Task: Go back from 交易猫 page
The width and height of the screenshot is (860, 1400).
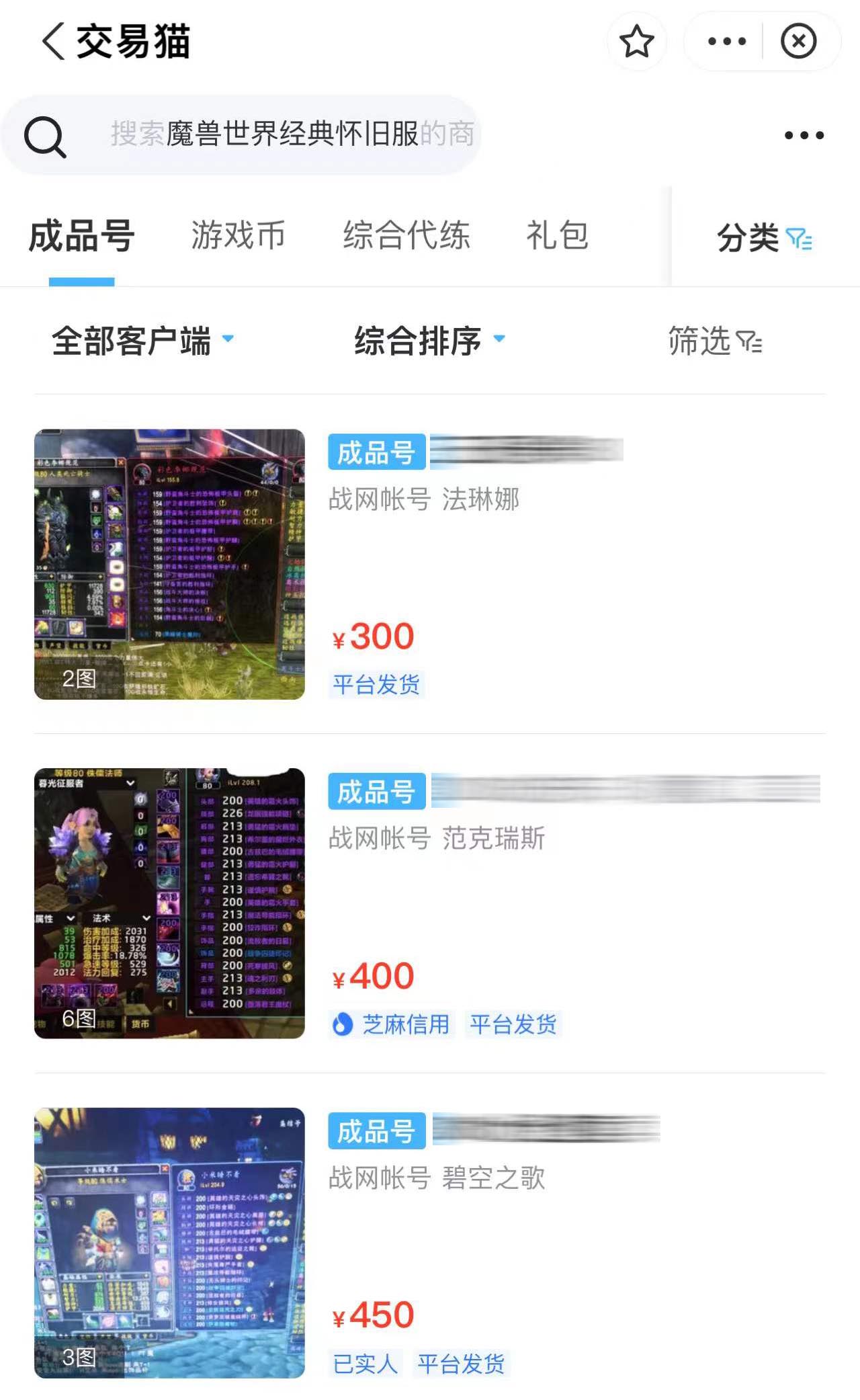Action: click(54, 41)
